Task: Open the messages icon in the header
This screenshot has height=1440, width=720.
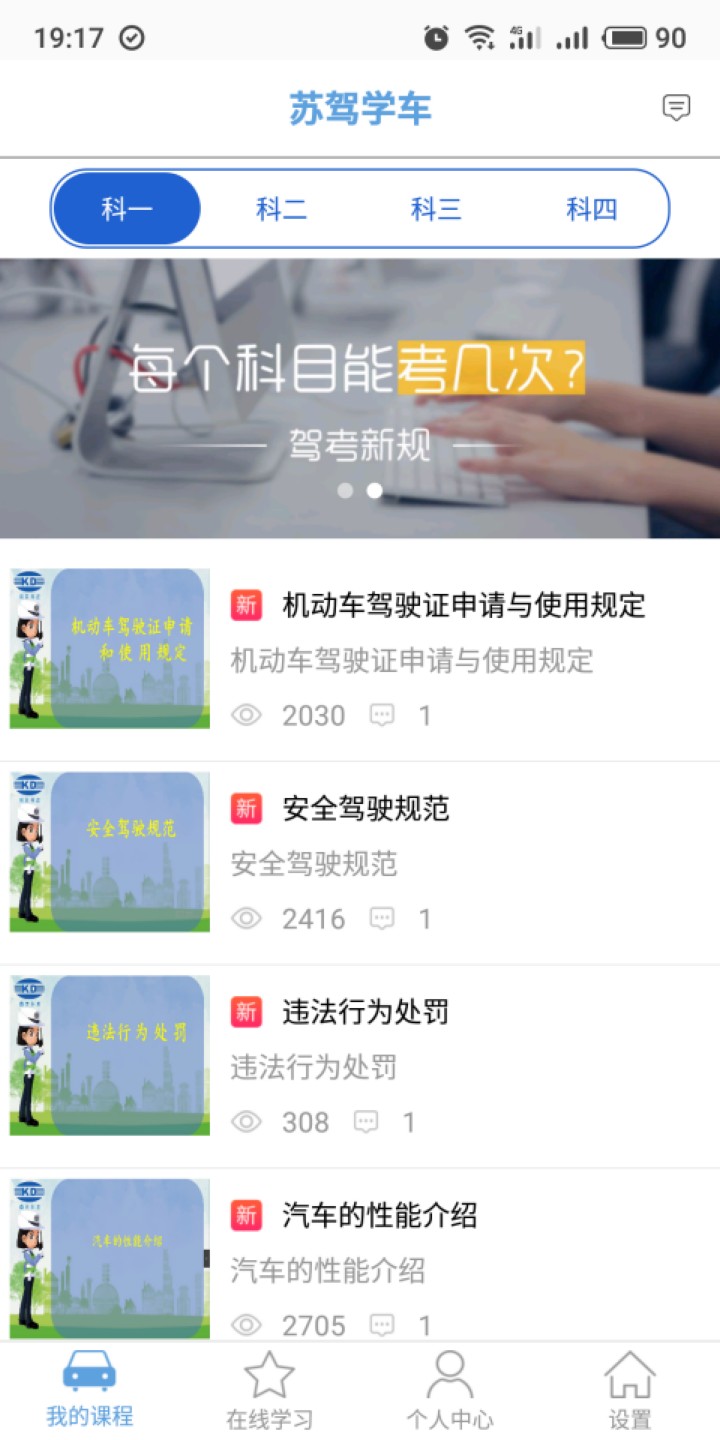Action: [x=676, y=108]
